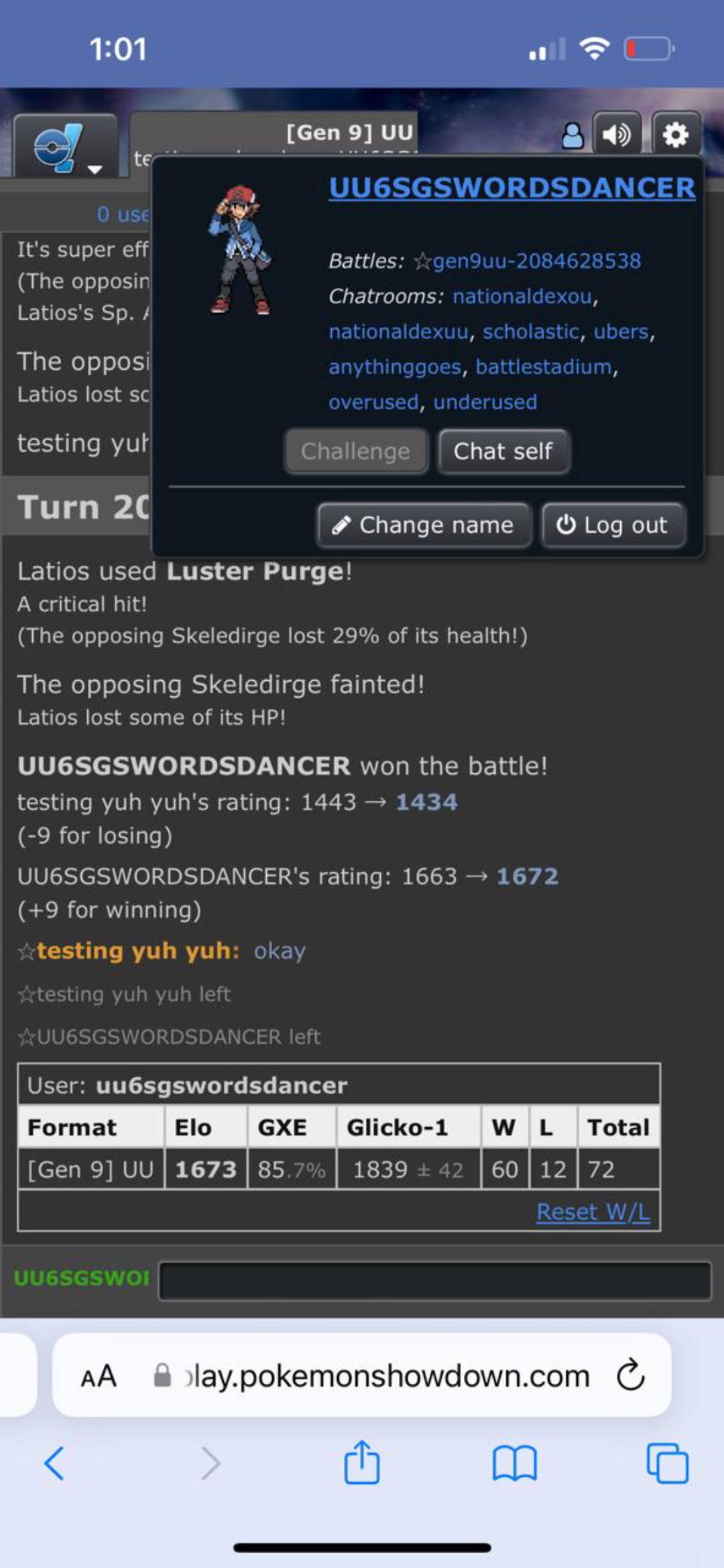Open the sound volume options
The height and width of the screenshot is (1568, 724).
[x=617, y=135]
